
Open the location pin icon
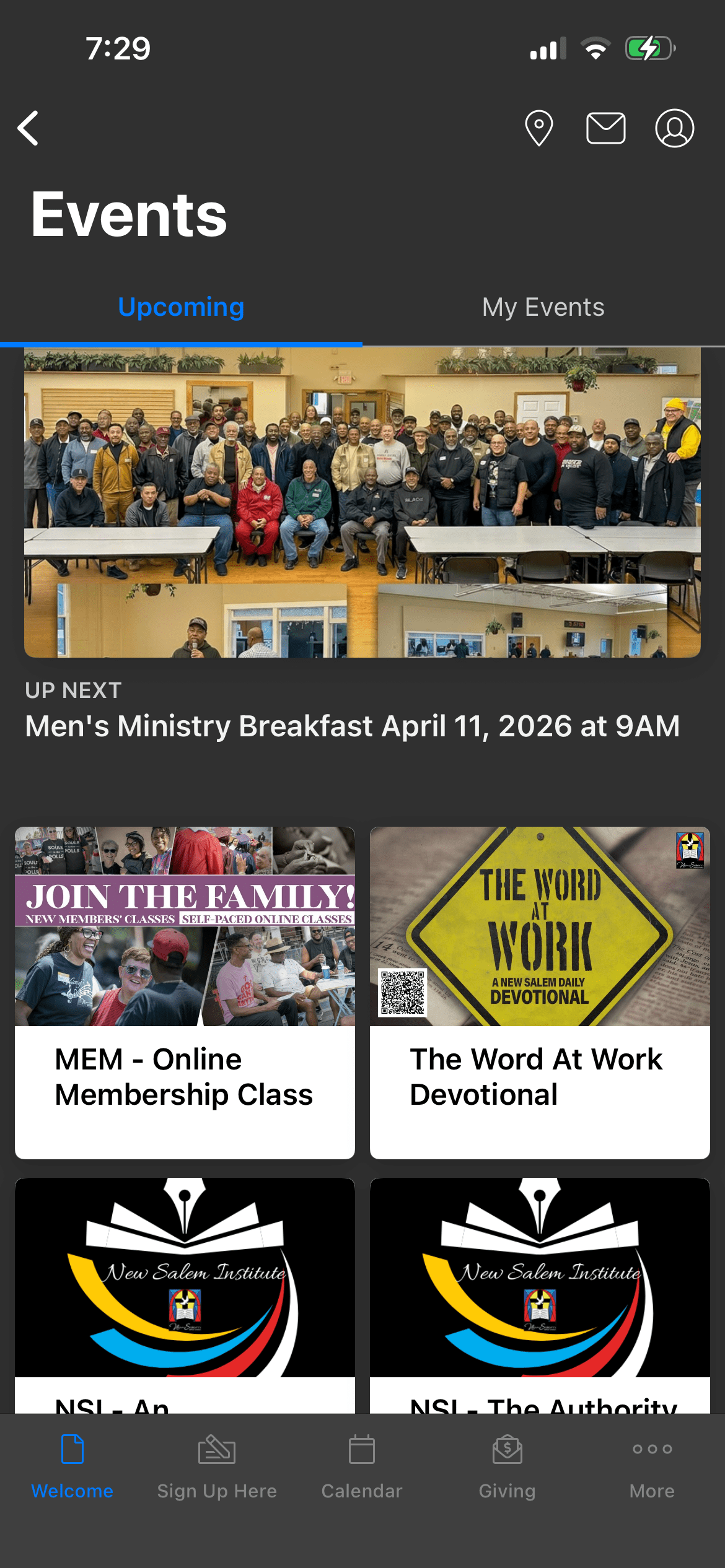click(538, 128)
